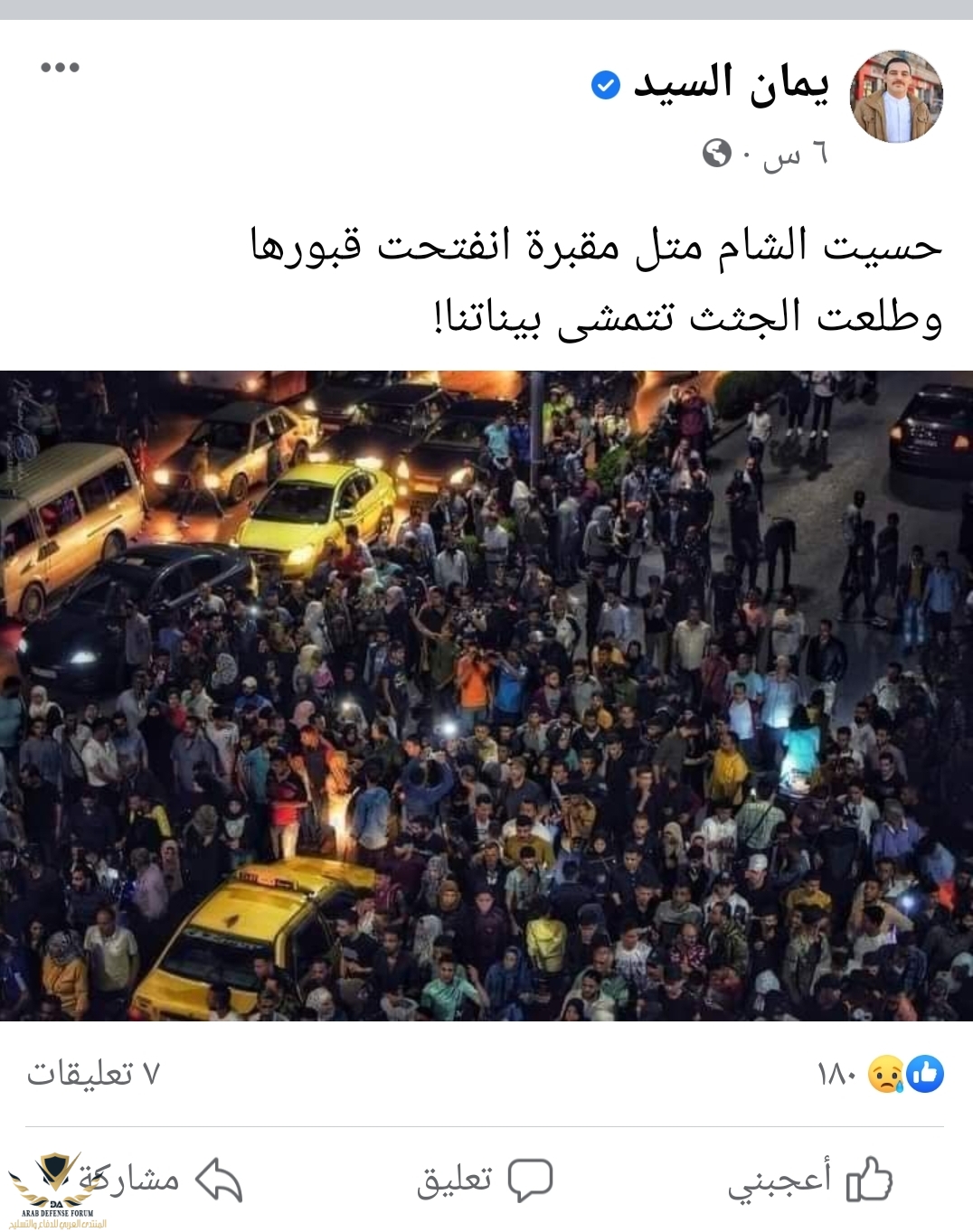Viewport: 973px width, 1232px height.
Task: Open the profile name يمان السيد
Action: (x=731, y=83)
